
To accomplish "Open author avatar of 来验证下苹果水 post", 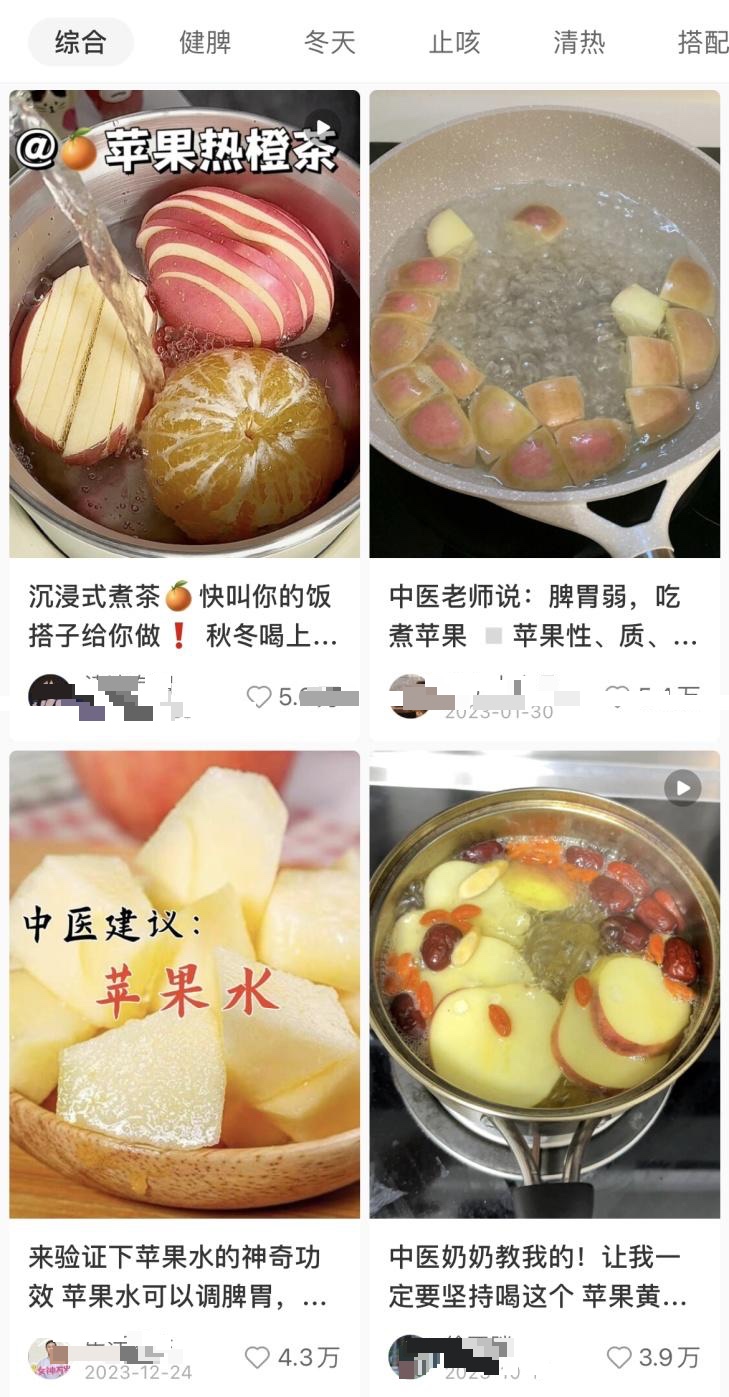I will click(x=49, y=1357).
